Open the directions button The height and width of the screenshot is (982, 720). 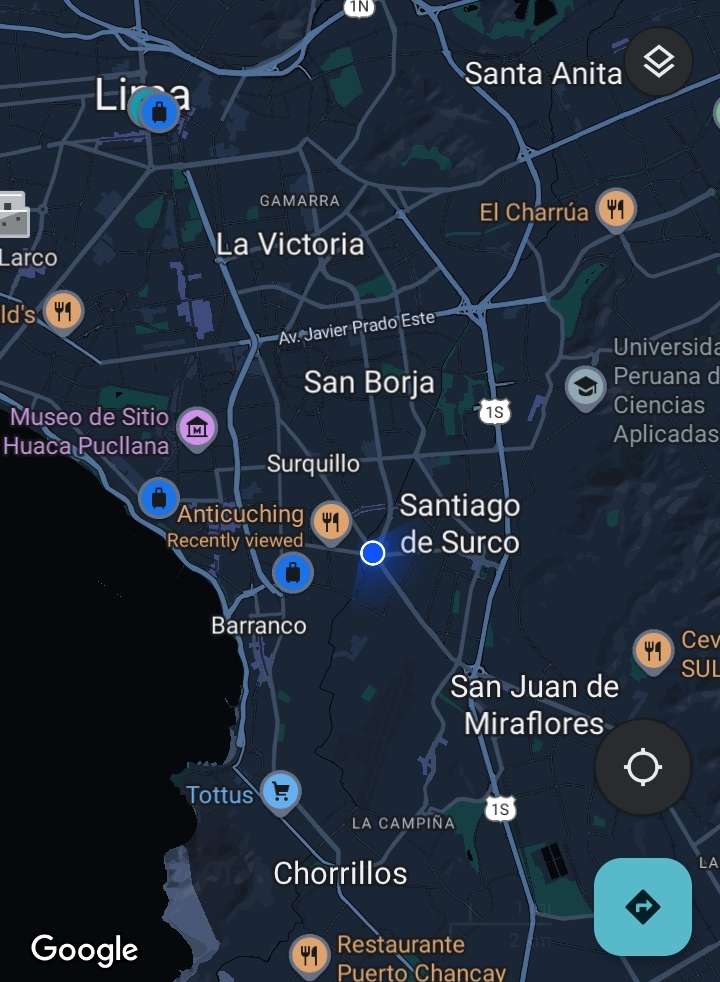[x=642, y=907]
